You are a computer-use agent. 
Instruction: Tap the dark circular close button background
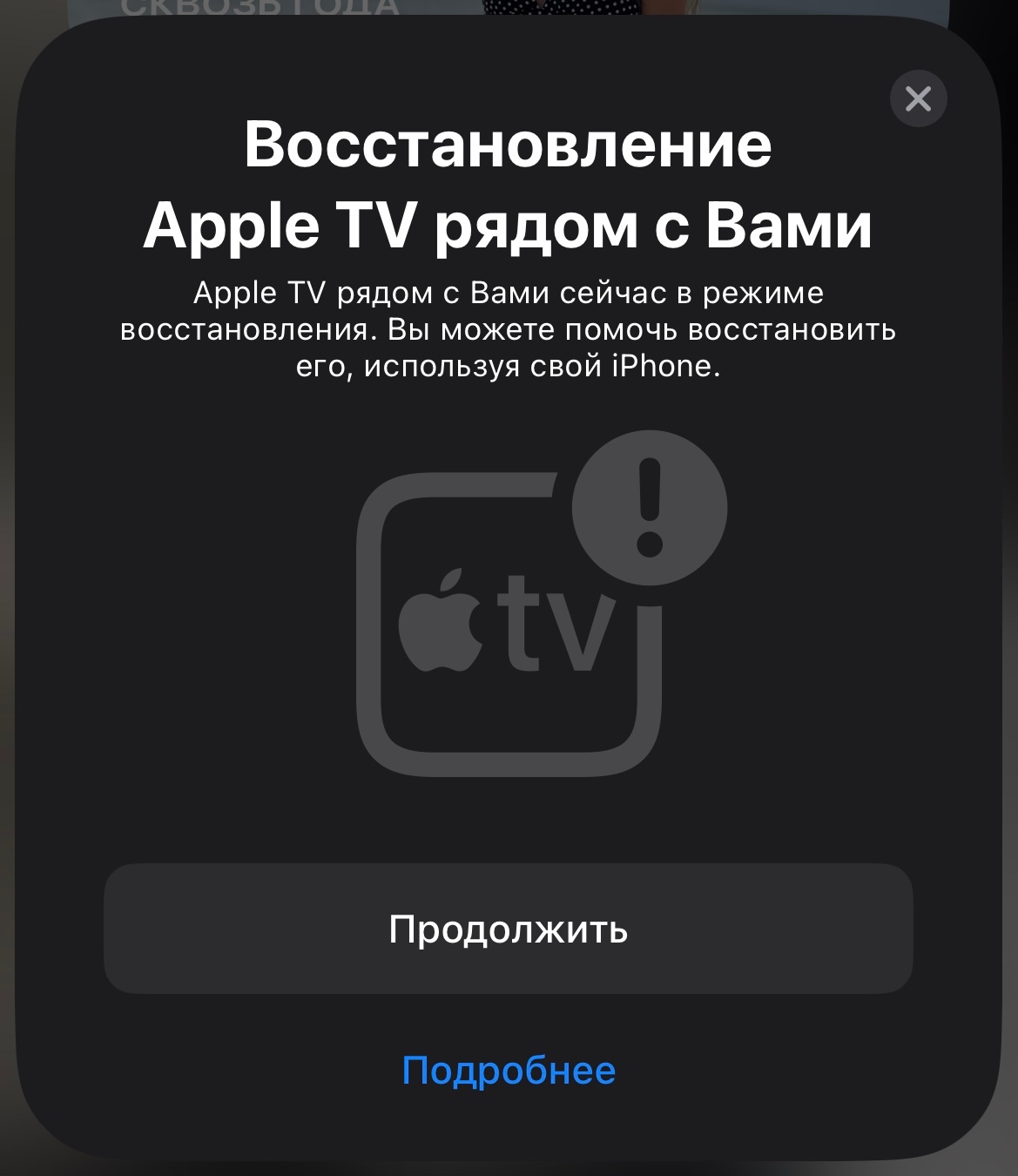click(x=918, y=98)
